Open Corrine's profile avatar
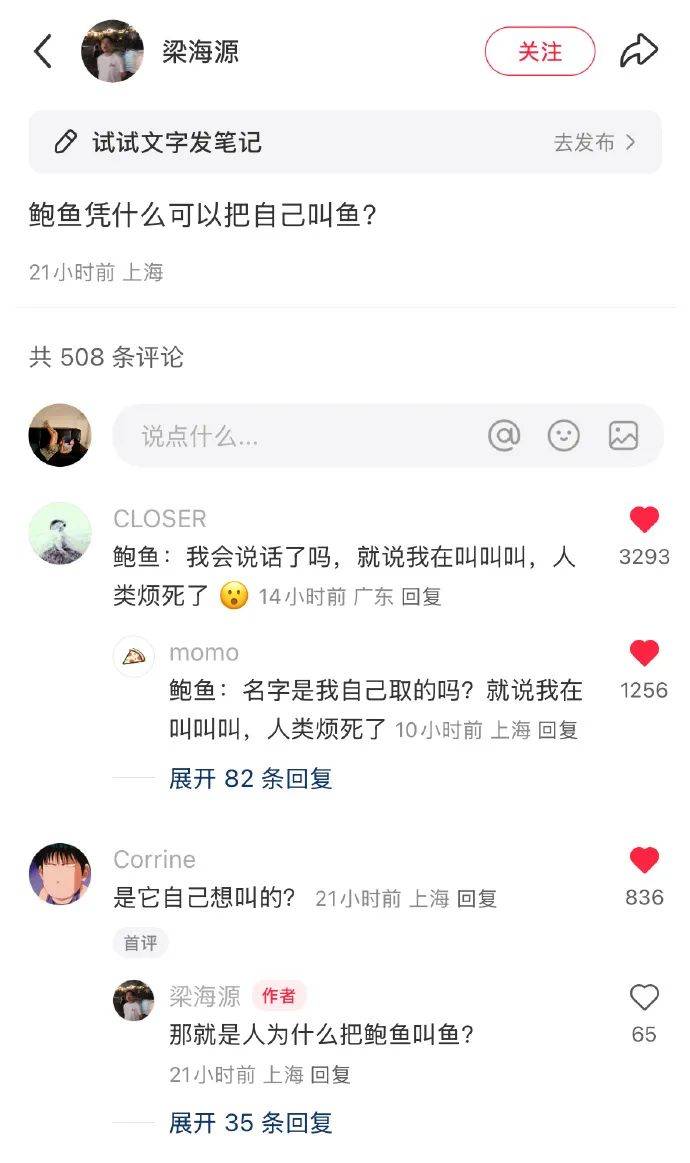The height and width of the screenshot is (1163, 690). point(60,874)
